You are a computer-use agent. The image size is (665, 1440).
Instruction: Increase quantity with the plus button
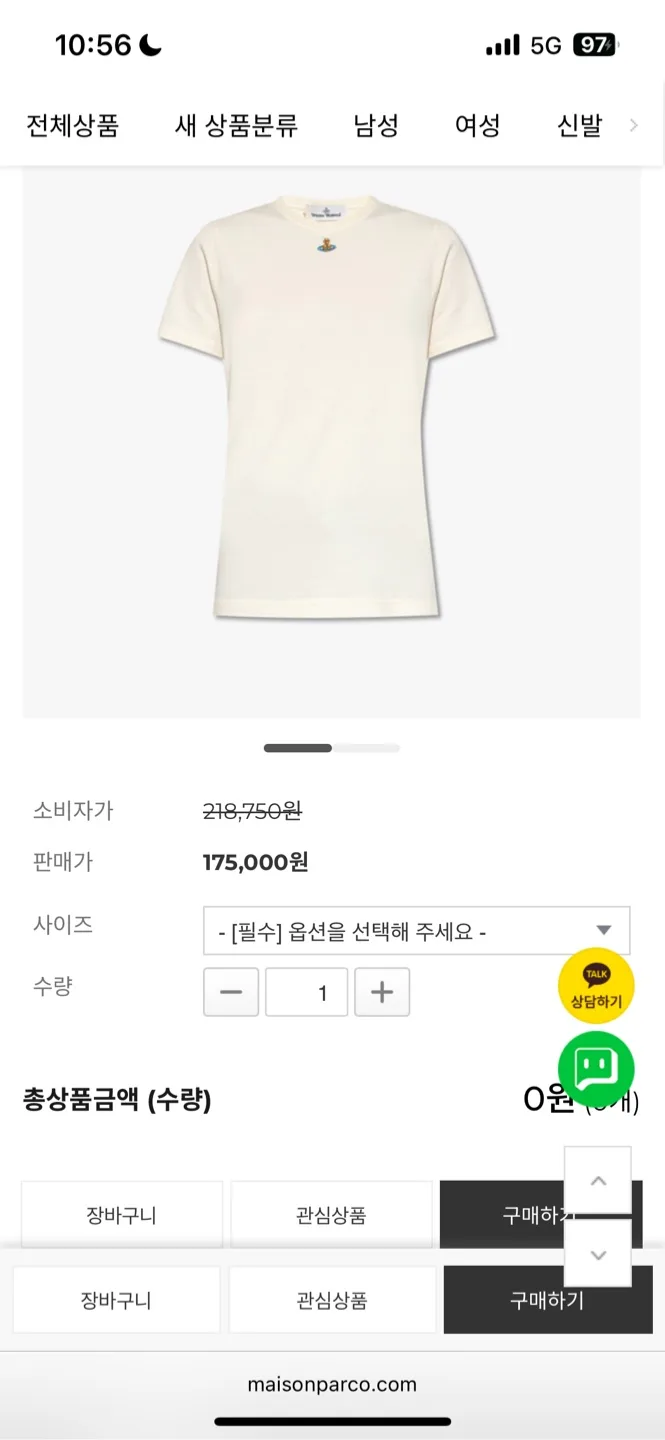382,992
